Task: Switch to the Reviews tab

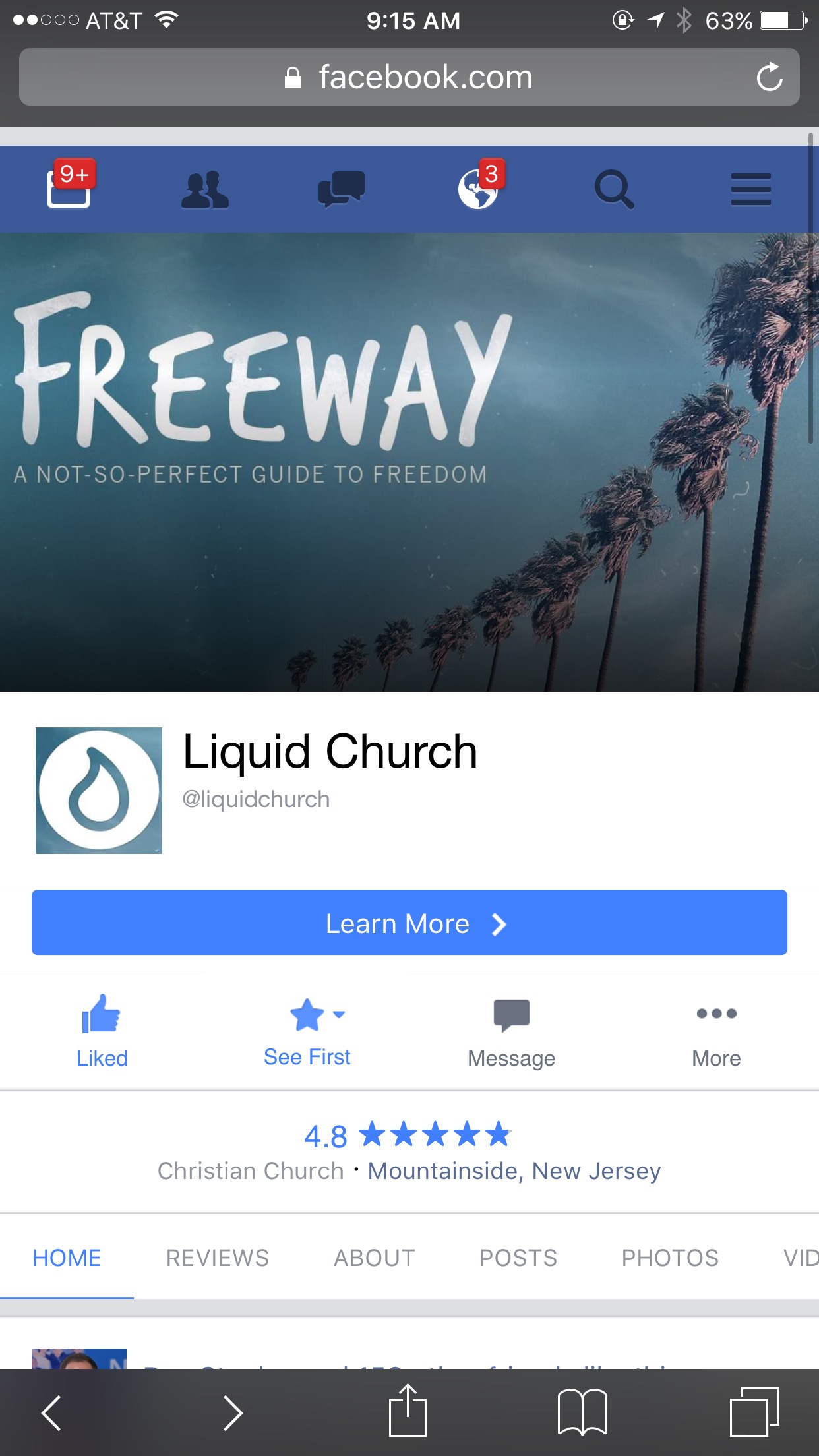Action: (218, 1258)
